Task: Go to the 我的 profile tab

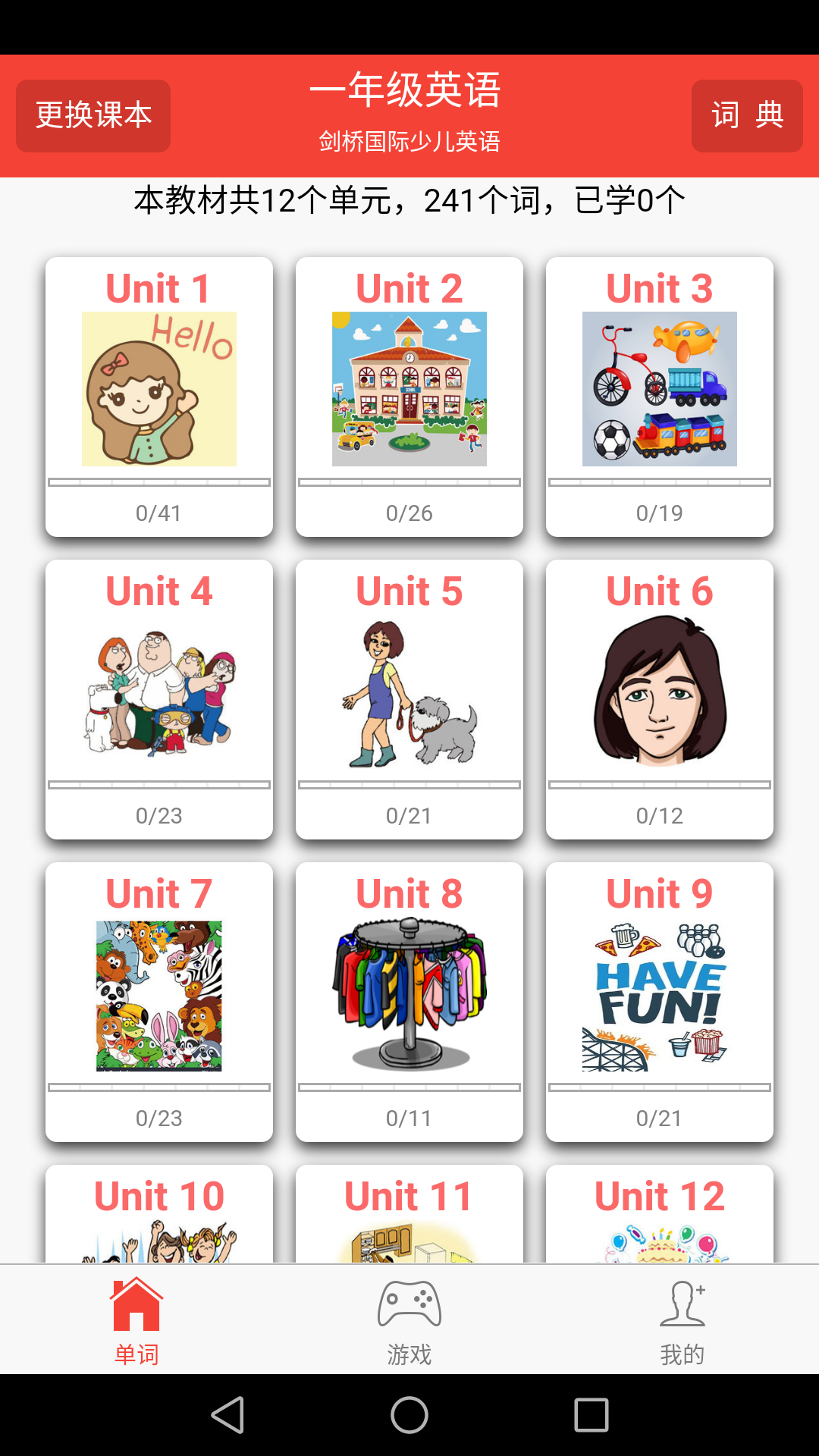Action: tap(682, 1320)
